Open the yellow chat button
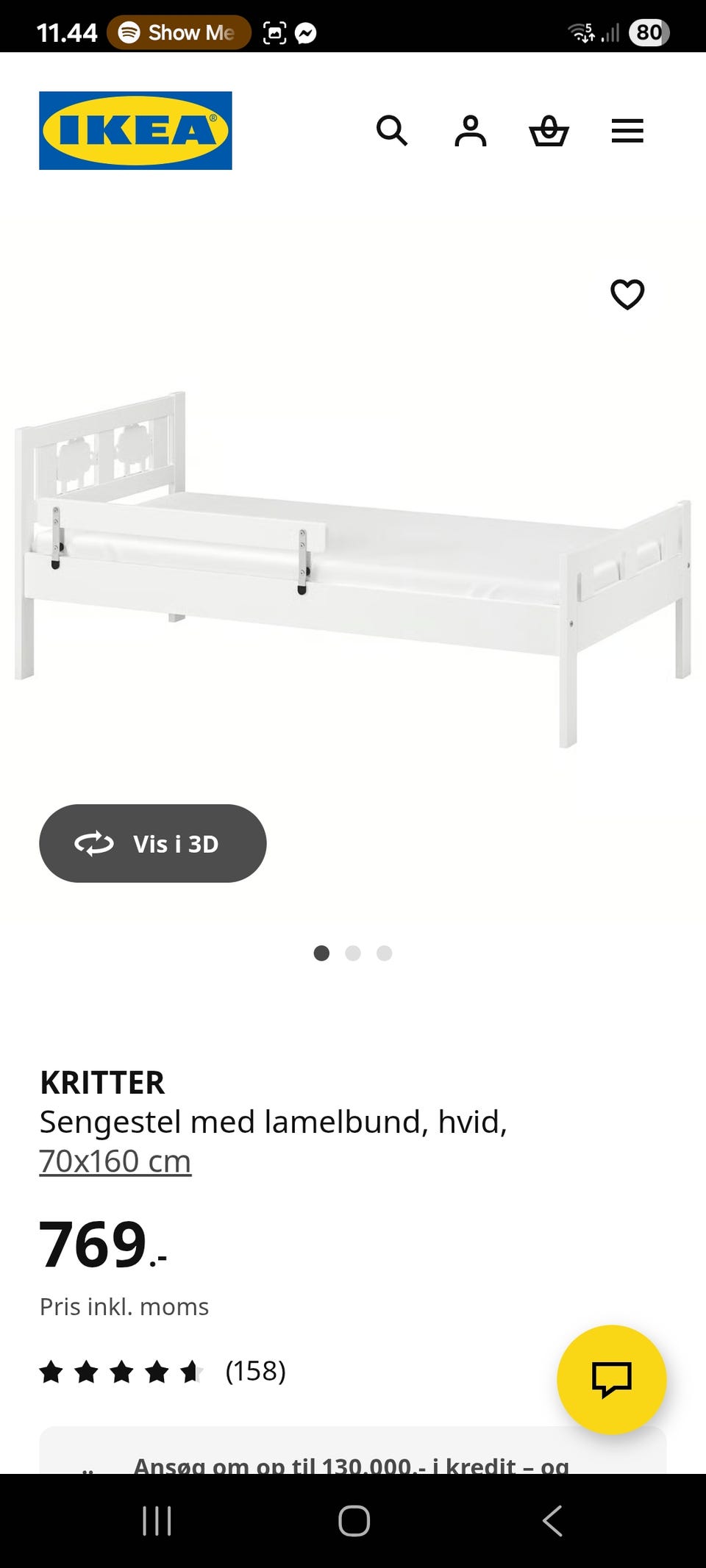This screenshot has height=1568, width=706. click(611, 1379)
